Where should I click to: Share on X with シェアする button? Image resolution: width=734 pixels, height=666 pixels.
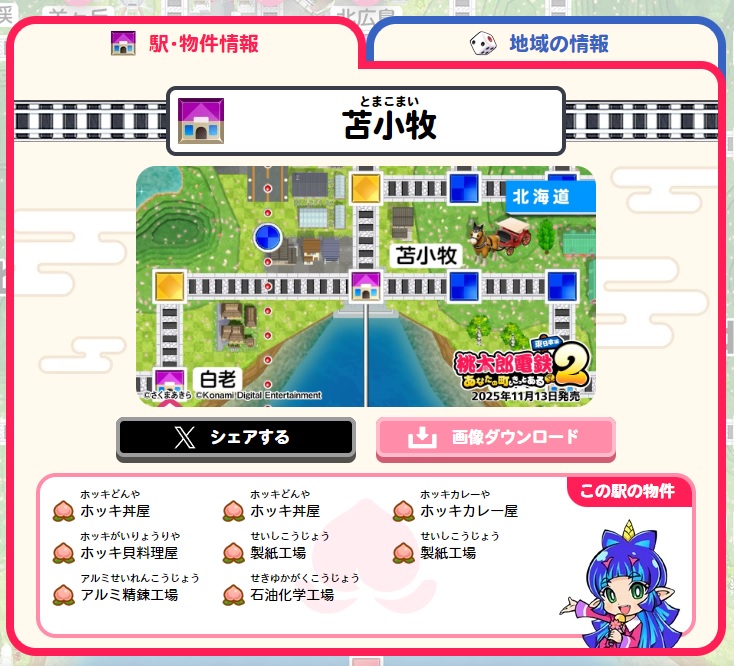236,437
